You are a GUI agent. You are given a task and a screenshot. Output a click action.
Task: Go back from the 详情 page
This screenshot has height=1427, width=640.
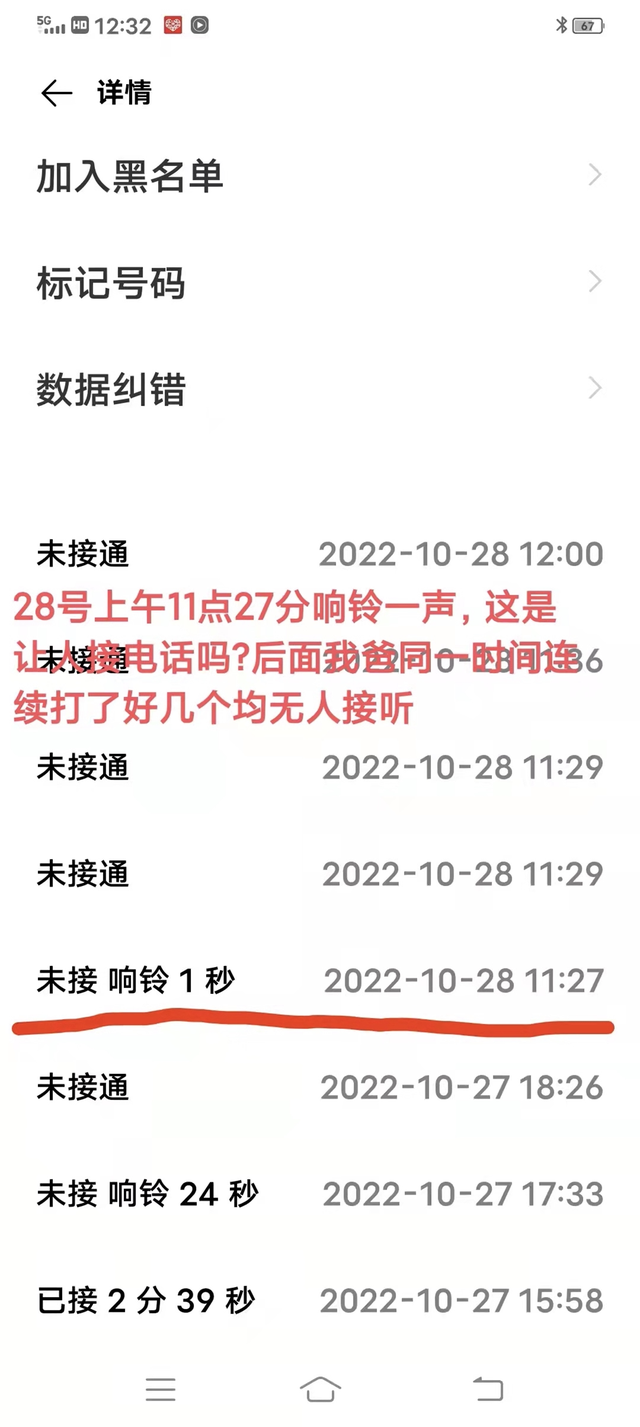[x=56, y=93]
